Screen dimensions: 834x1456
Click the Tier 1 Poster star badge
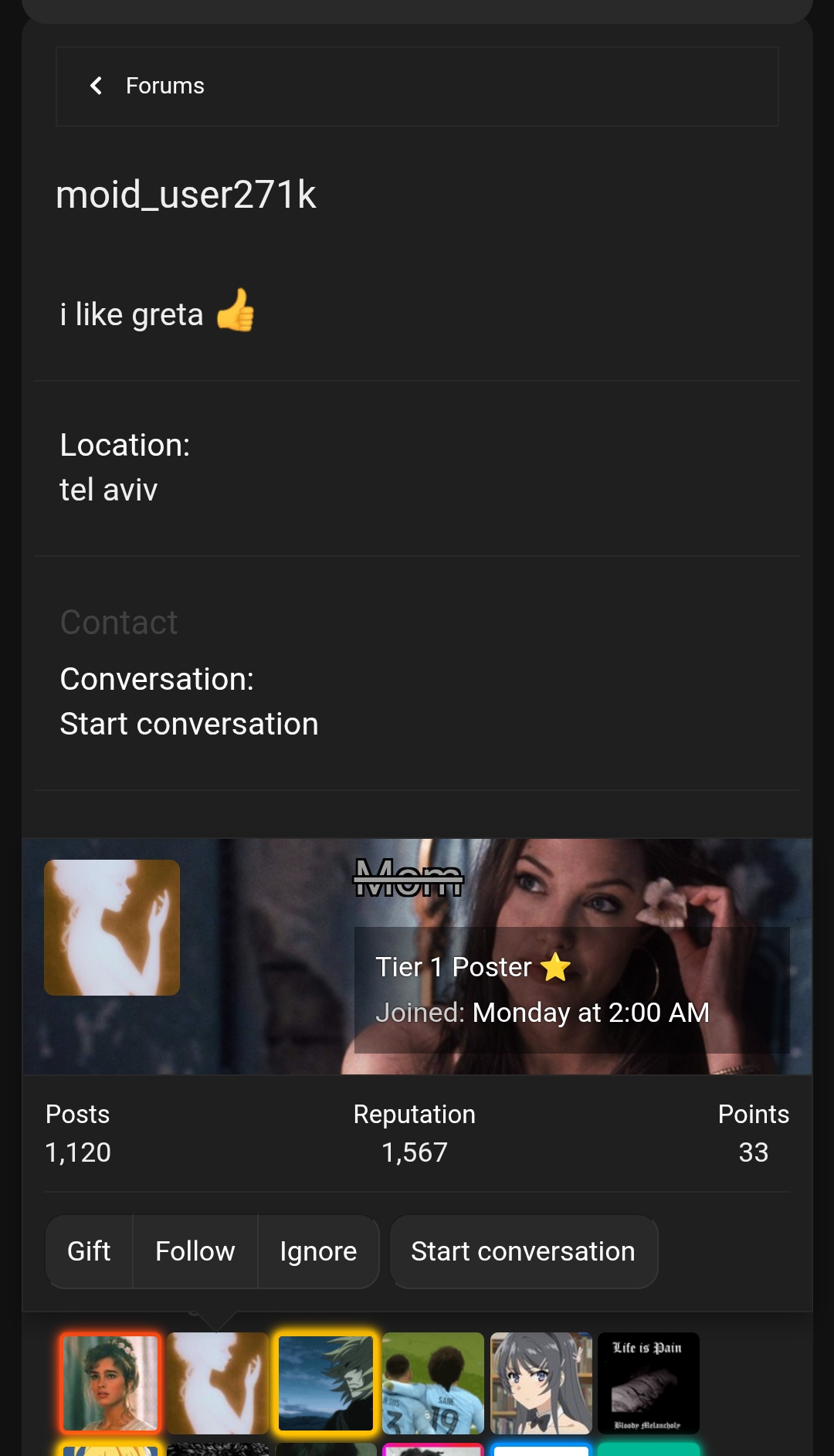(x=555, y=968)
